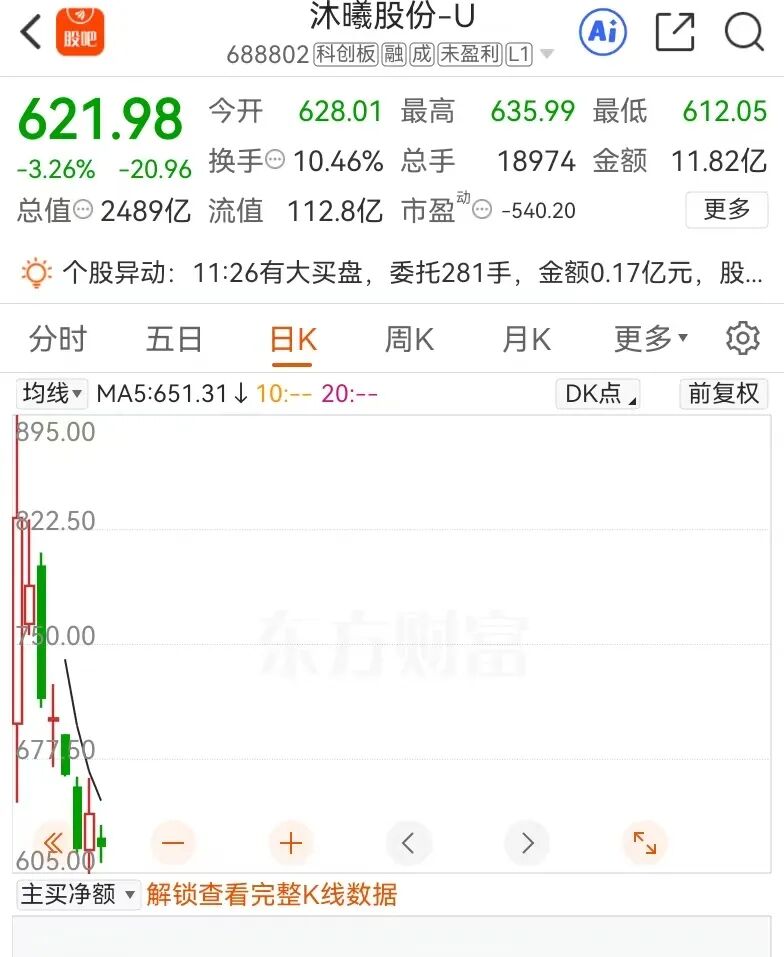Tap the 股吧 forum icon
The height and width of the screenshot is (957, 784).
tap(80, 32)
